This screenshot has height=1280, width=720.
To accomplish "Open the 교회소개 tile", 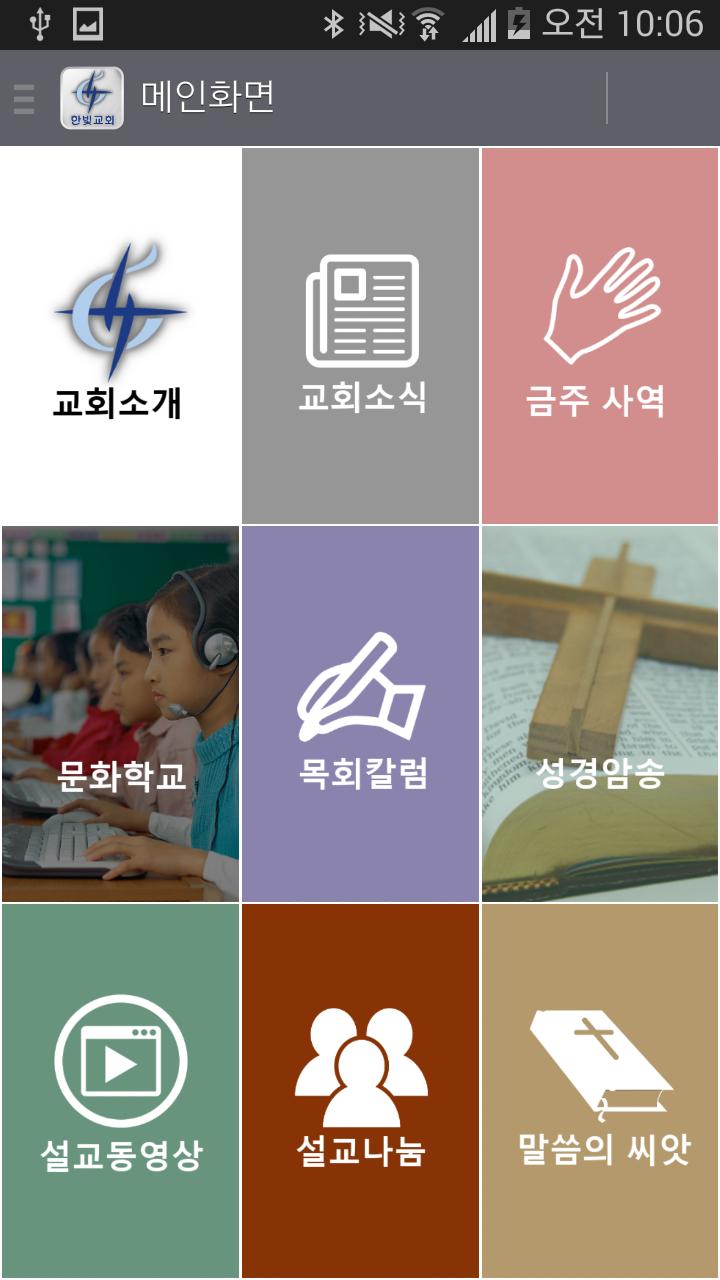I will click(x=120, y=335).
